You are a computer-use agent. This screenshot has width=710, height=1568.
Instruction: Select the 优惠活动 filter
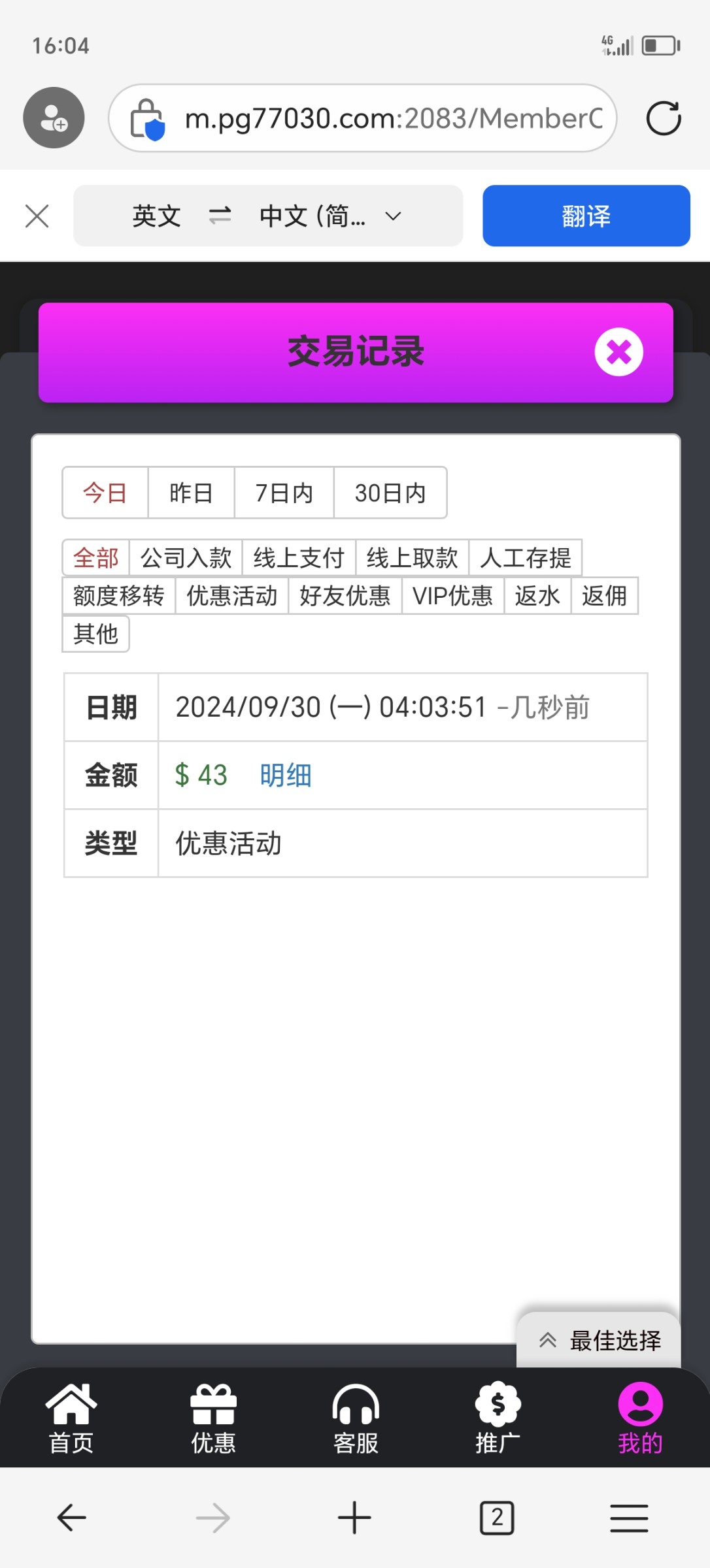[x=231, y=596]
